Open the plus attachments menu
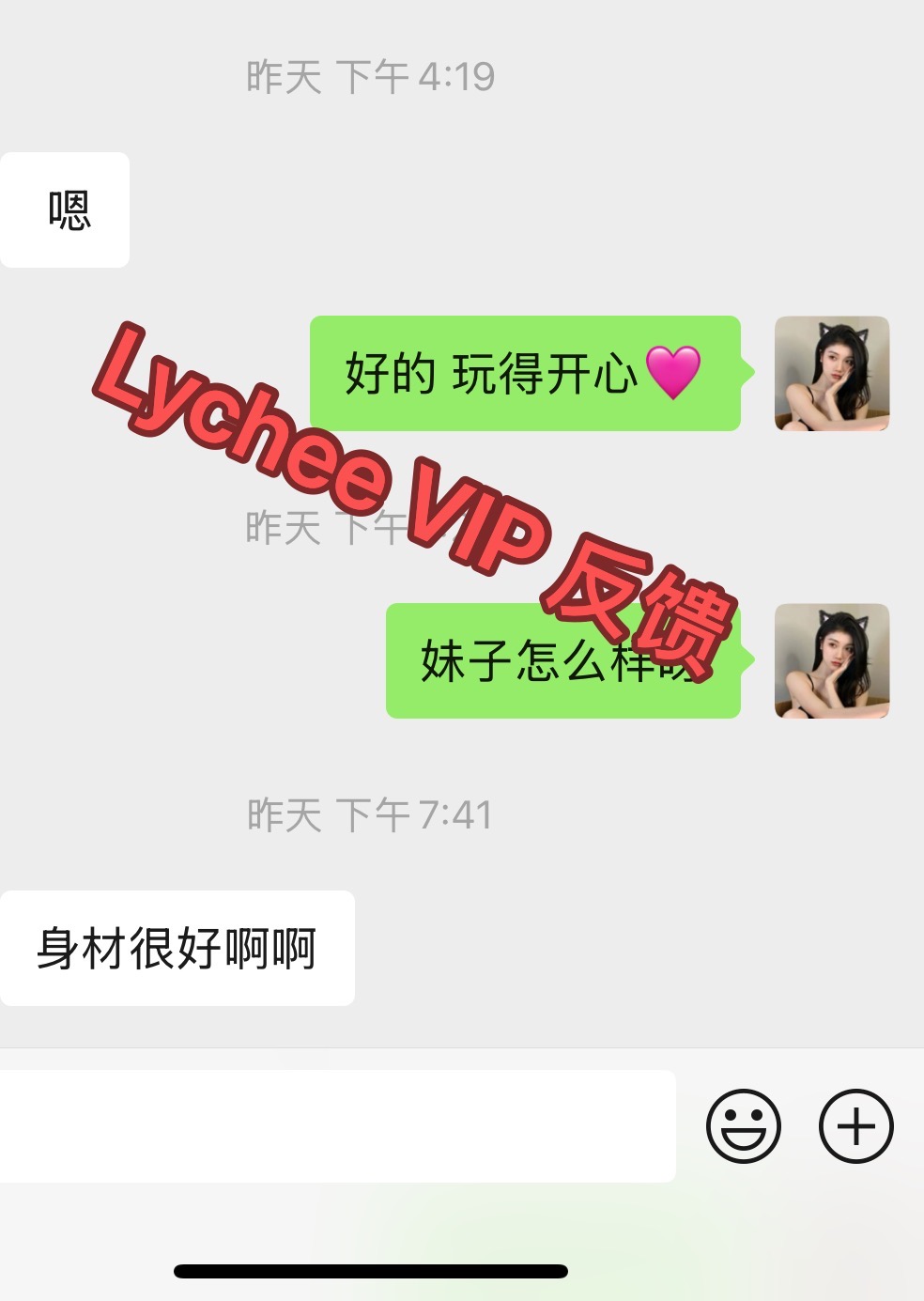Viewport: 924px width, 1301px height. click(x=855, y=1125)
